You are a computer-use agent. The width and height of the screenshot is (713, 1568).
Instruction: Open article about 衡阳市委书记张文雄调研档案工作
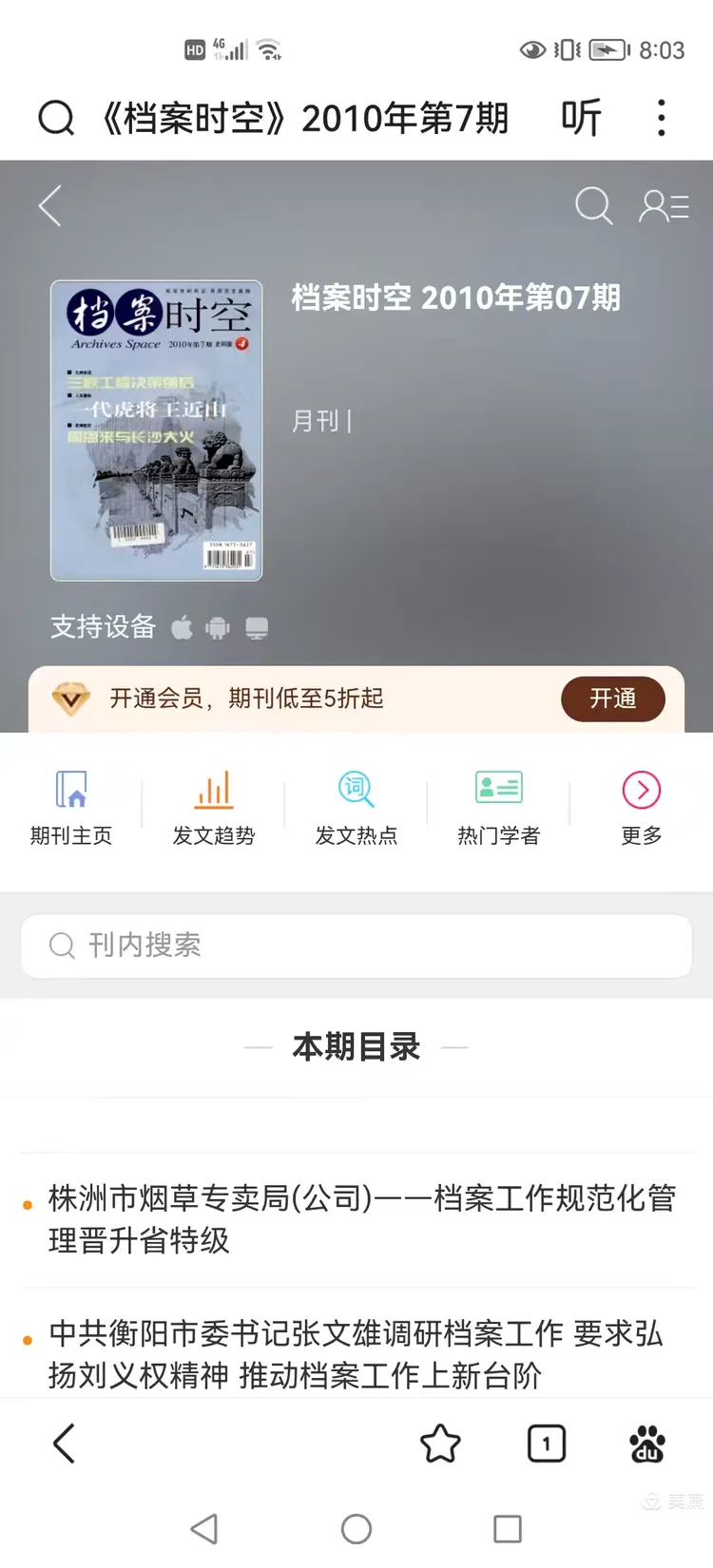tap(356, 1354)
